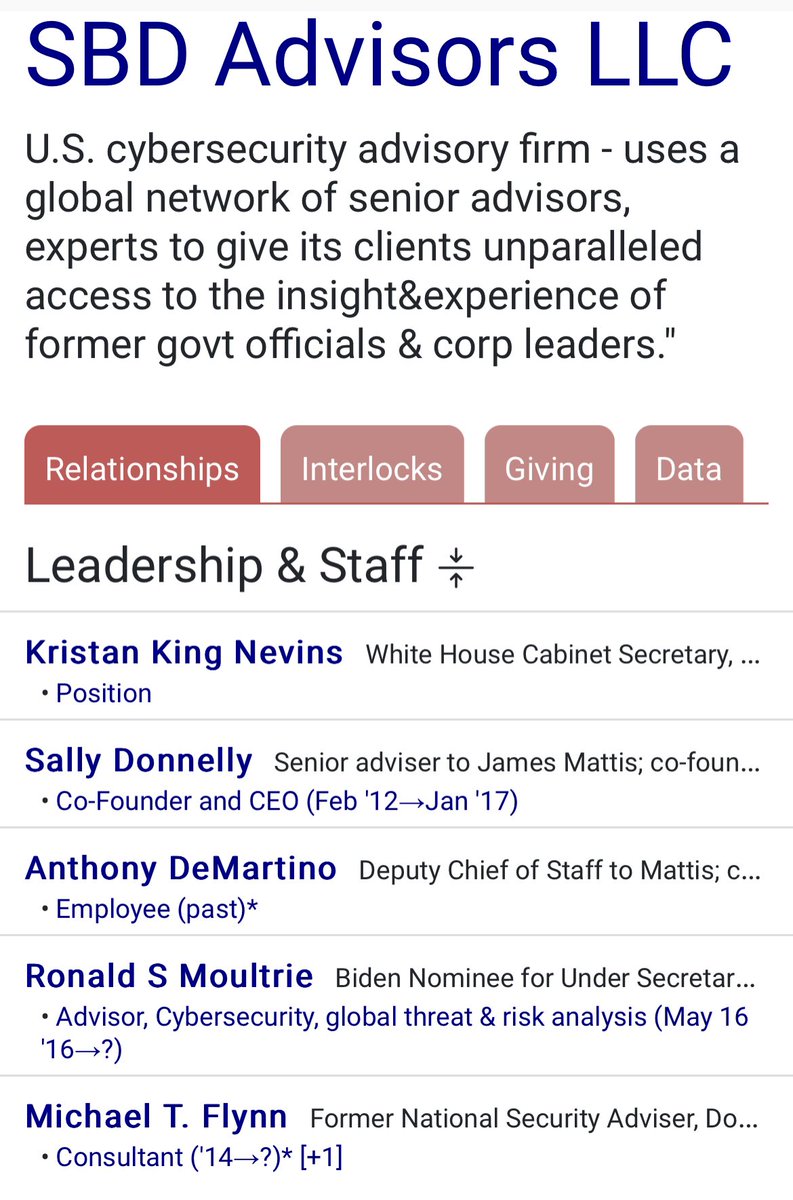Image resolution: width=793 pixels, height=1200 pixels.
Task: Switch to the Giving tab
Action: (x=549, y=468)
